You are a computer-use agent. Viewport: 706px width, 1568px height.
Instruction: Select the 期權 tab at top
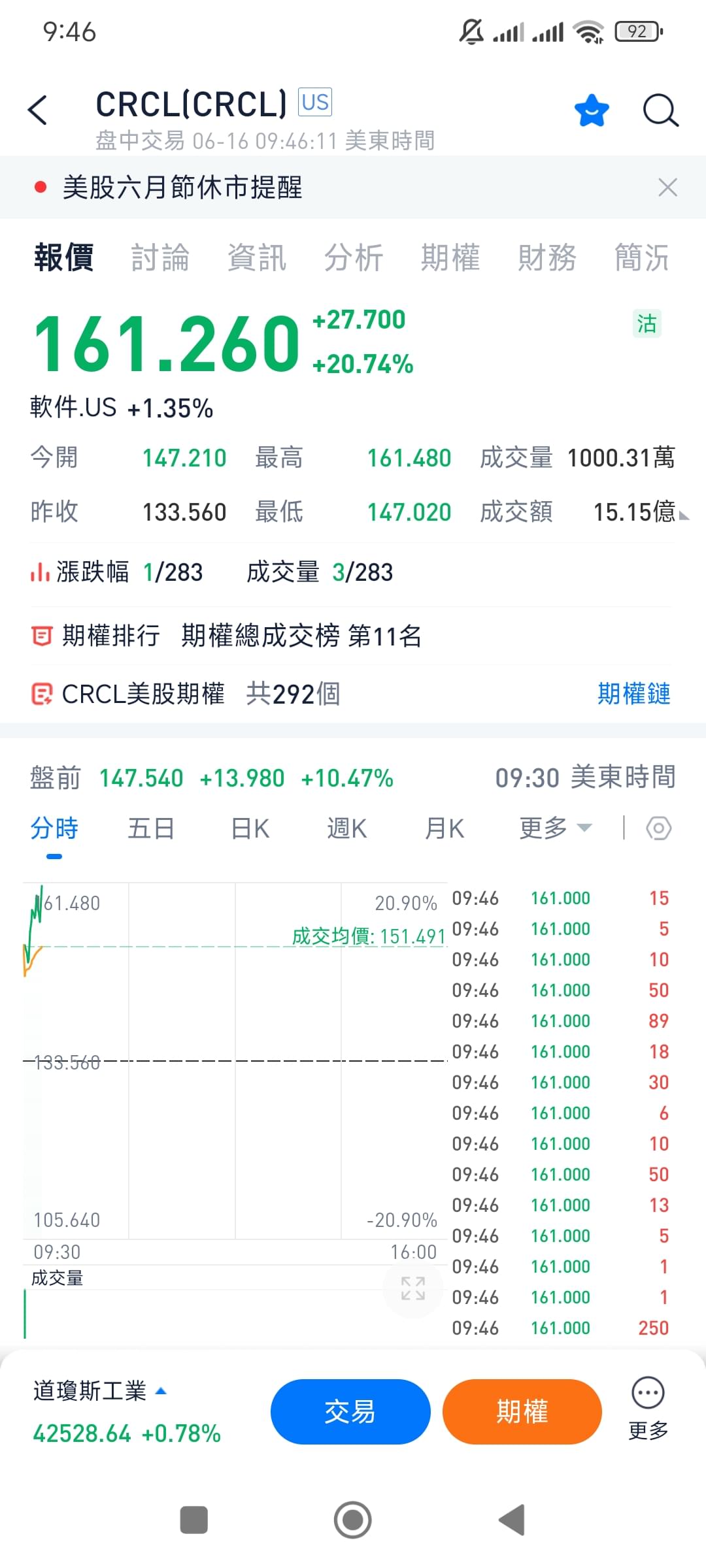click(x=450, y=257)
